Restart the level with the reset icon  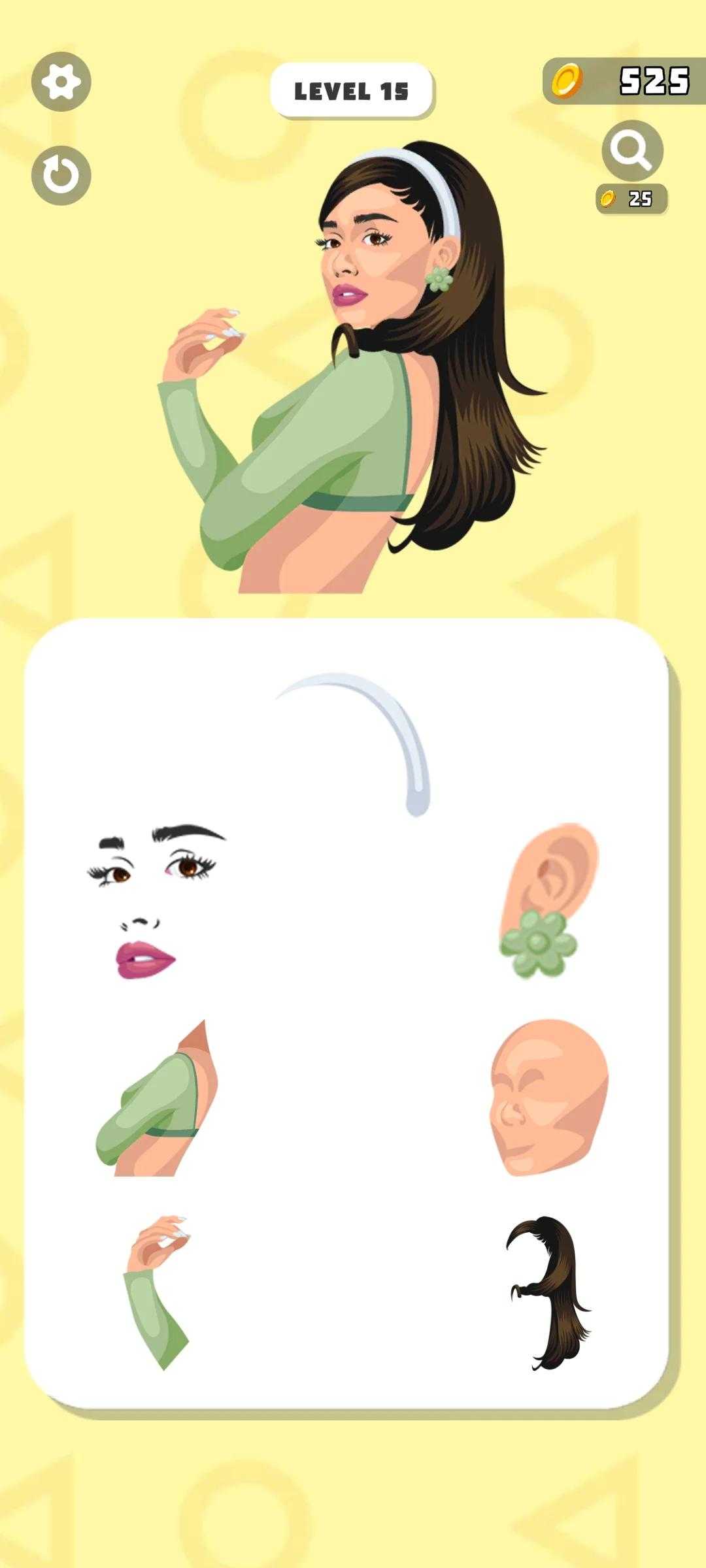tap(61, 175)
